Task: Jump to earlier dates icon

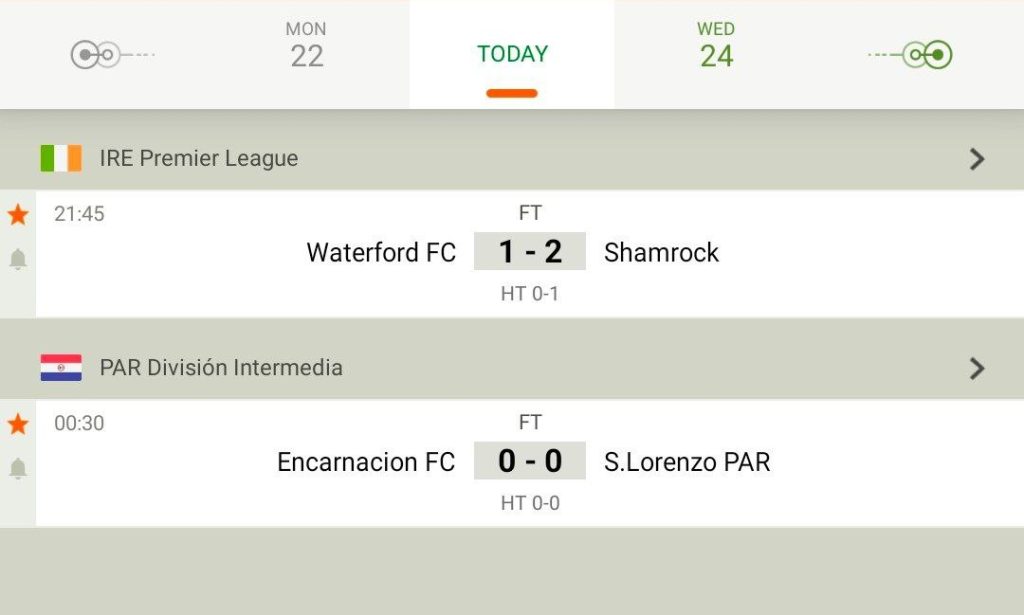Action: pyautogui.click(x=97, y=54)
